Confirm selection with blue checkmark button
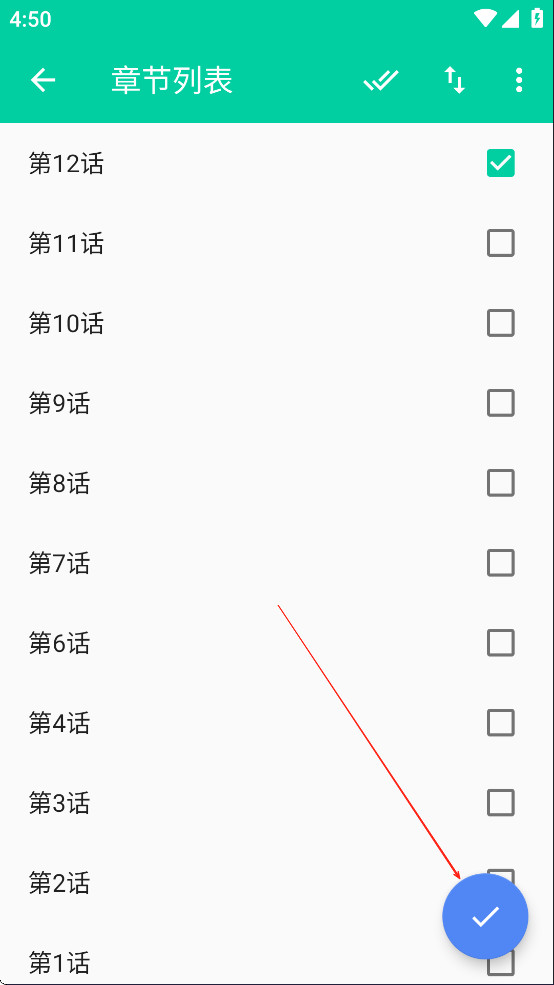 (485, 917)
